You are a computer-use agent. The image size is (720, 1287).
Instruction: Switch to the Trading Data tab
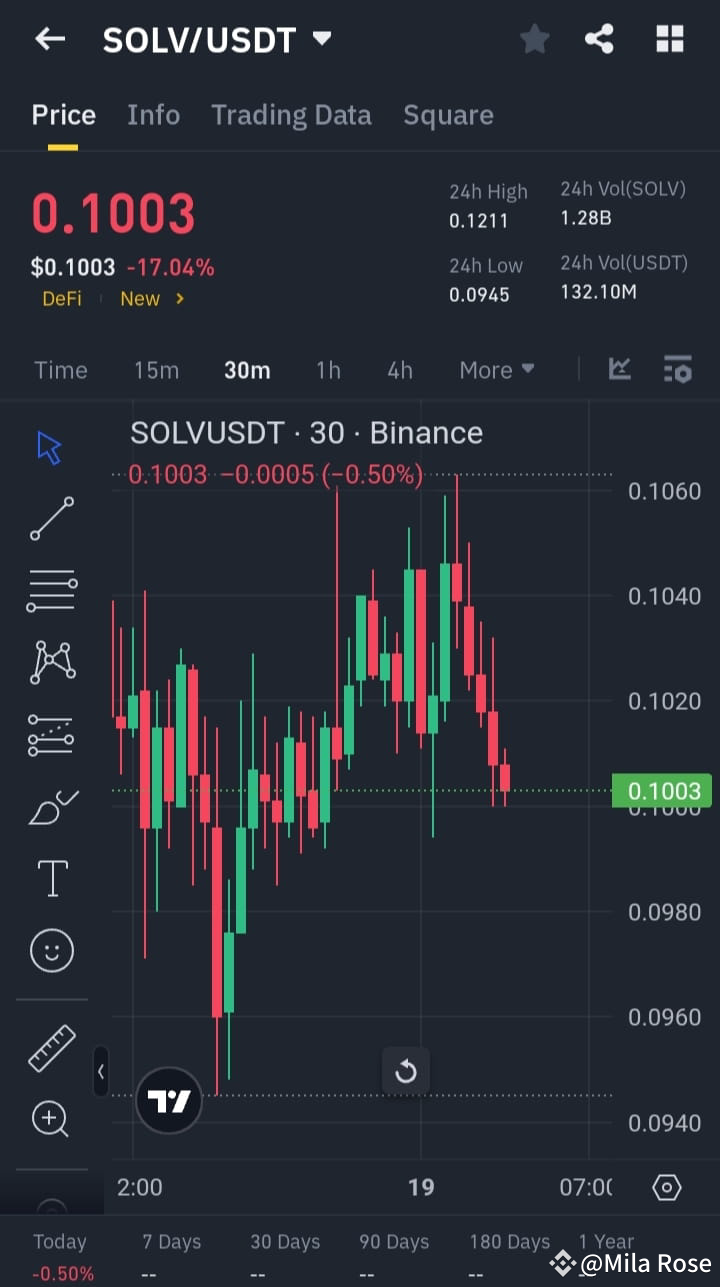coord(291,114)
